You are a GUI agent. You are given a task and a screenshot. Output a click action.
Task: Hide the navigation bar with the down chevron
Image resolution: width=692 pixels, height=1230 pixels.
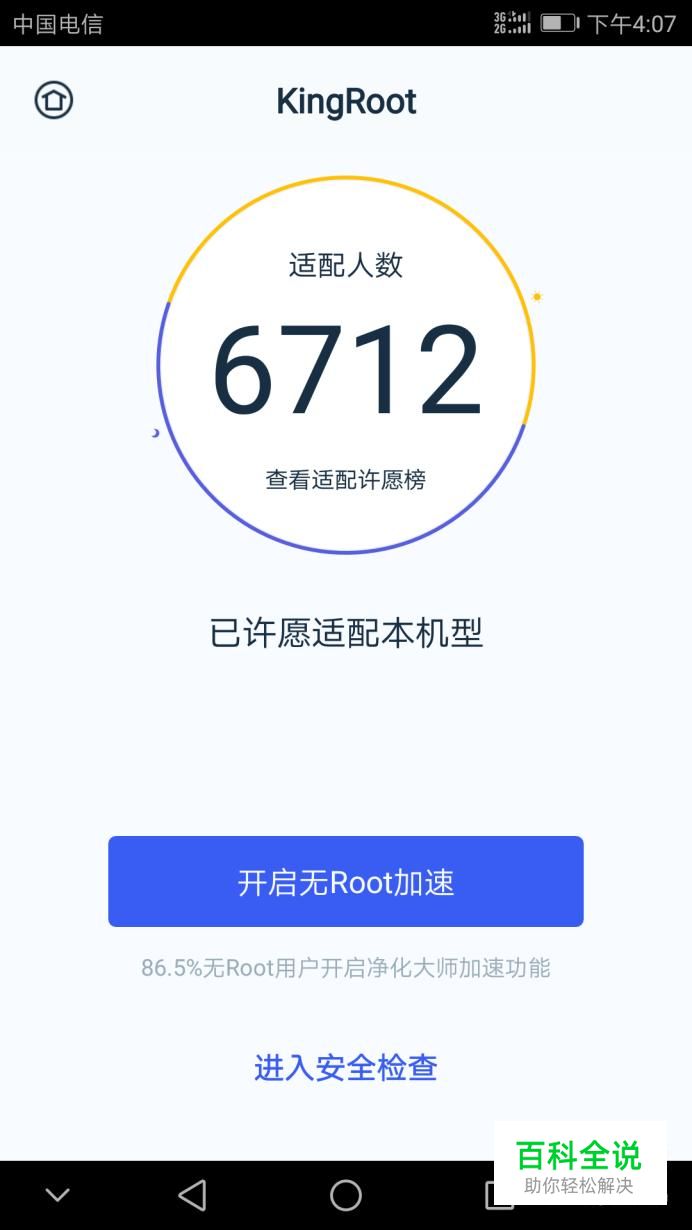click(58, 1195)
